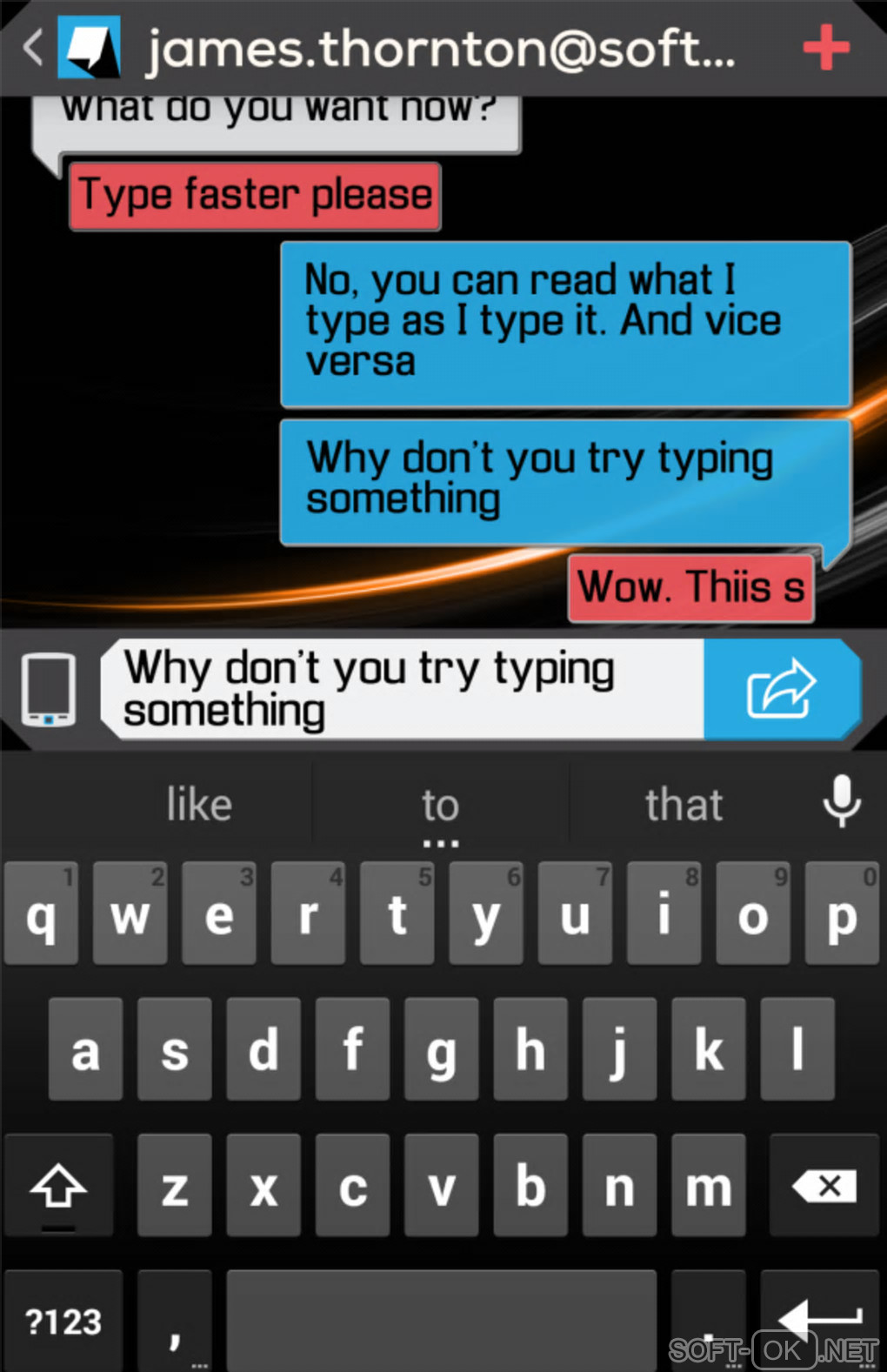Image resolution: width=887 pixels, height=1372 pixels.
Task: Switch keyboard to ?123 symbols
Action: (x=63, y=1322)
